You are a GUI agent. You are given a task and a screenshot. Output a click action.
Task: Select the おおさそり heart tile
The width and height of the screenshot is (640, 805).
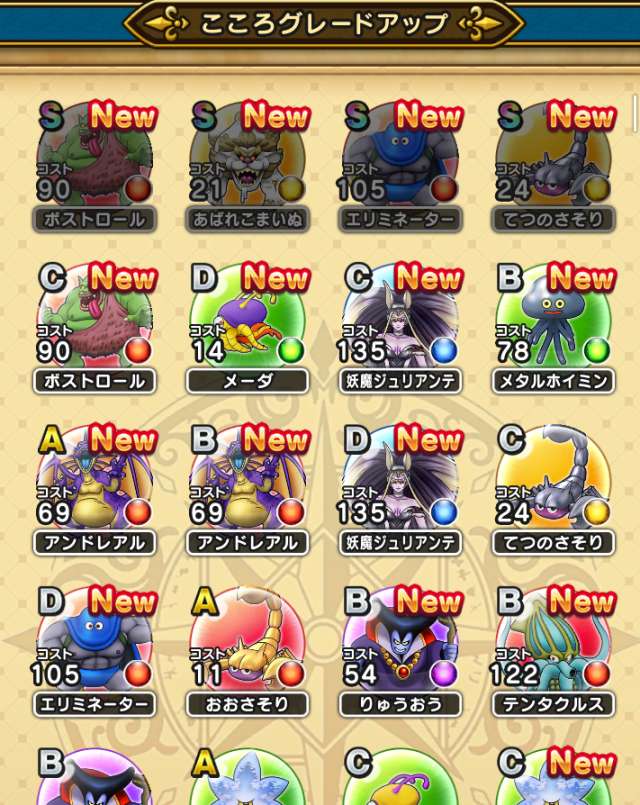pyautogui.click(x=247, y=647)
